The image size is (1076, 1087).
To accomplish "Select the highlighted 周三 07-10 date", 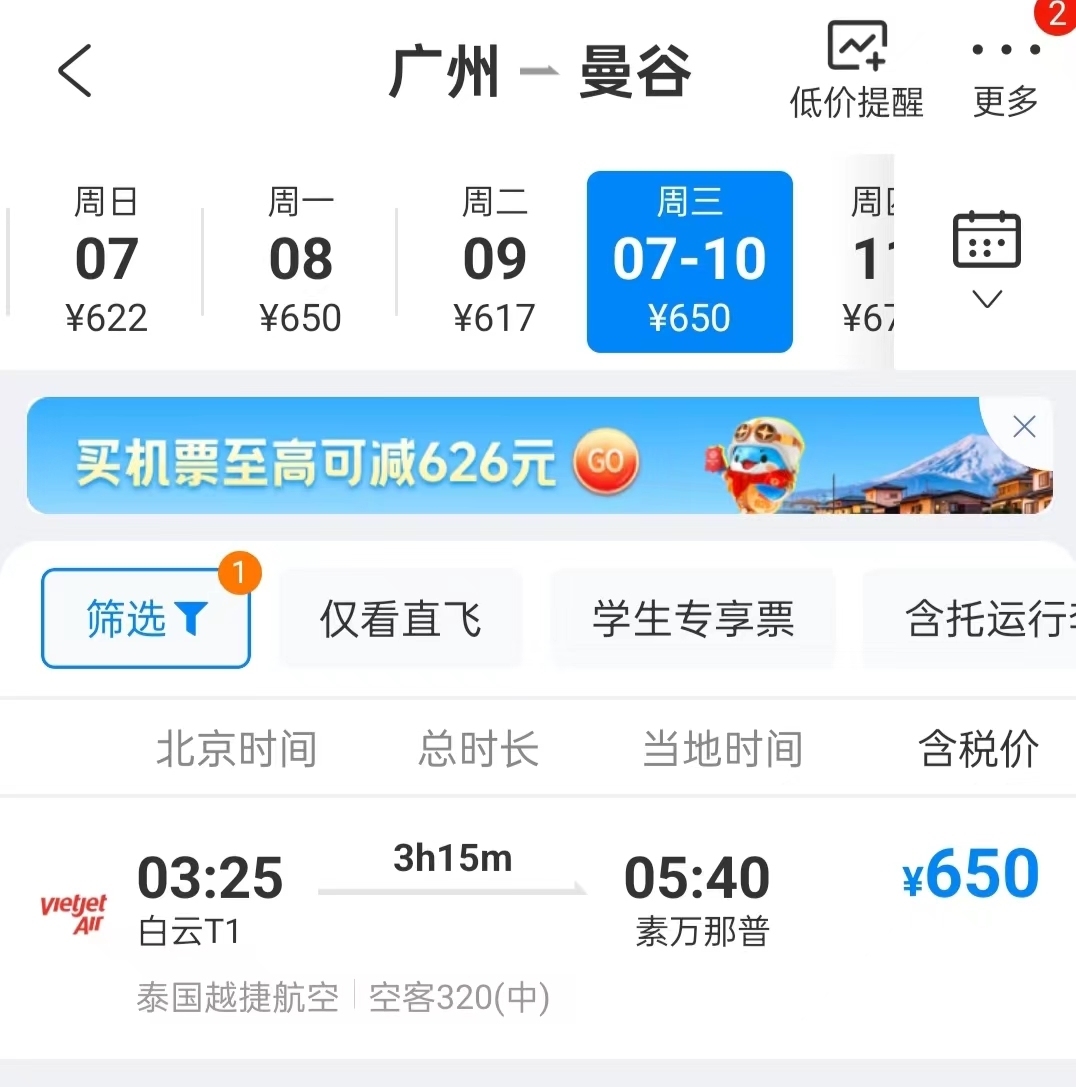I will tap(689, 262).
